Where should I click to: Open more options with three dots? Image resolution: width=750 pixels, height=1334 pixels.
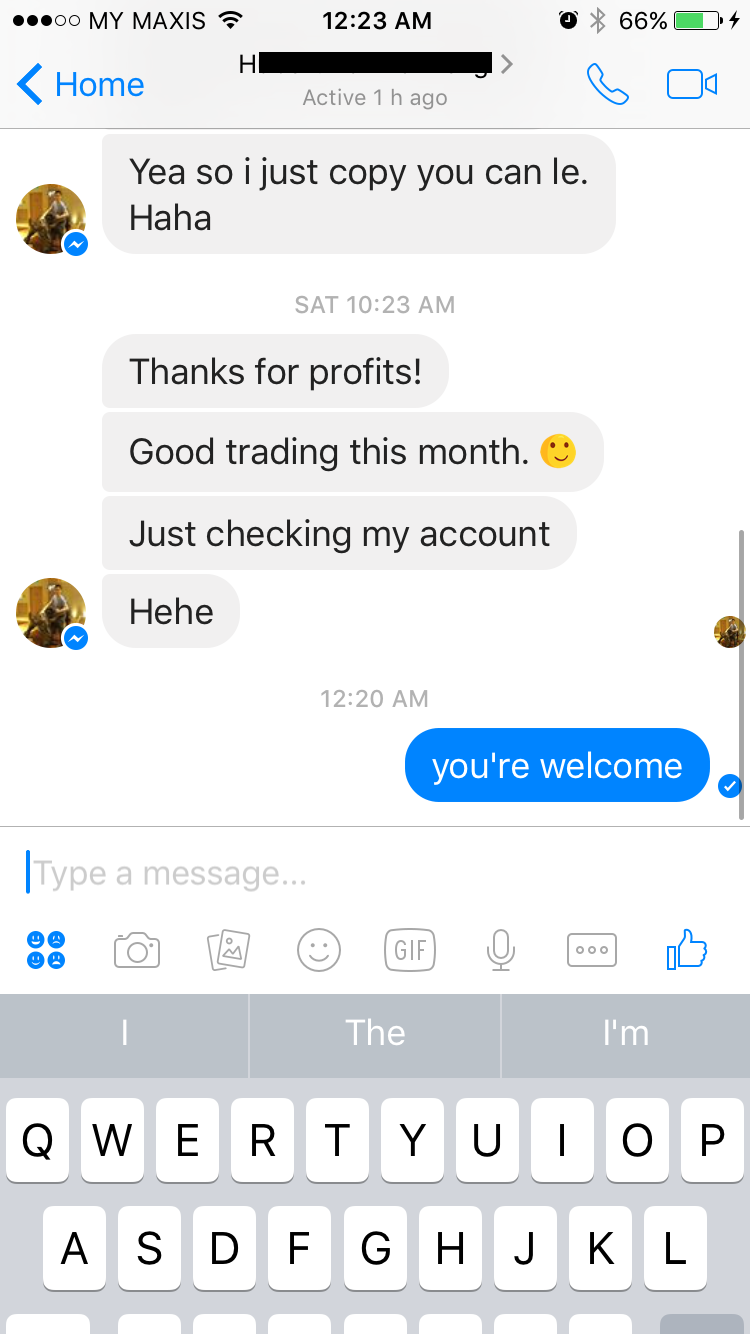click(592, 949)
